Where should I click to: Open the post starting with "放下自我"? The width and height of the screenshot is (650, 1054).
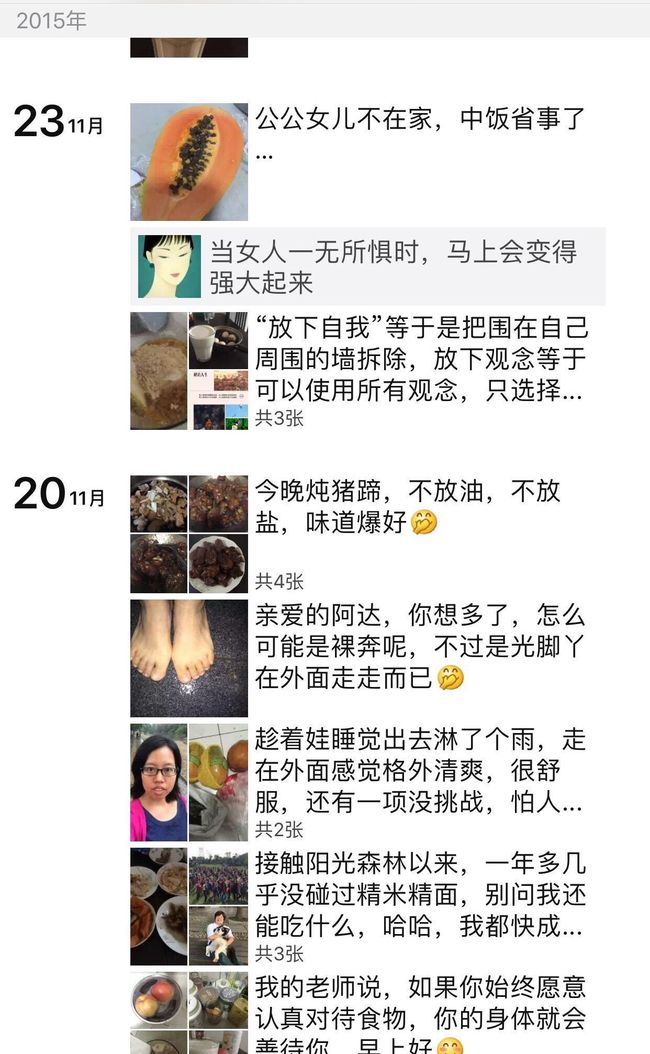[368, 371]
